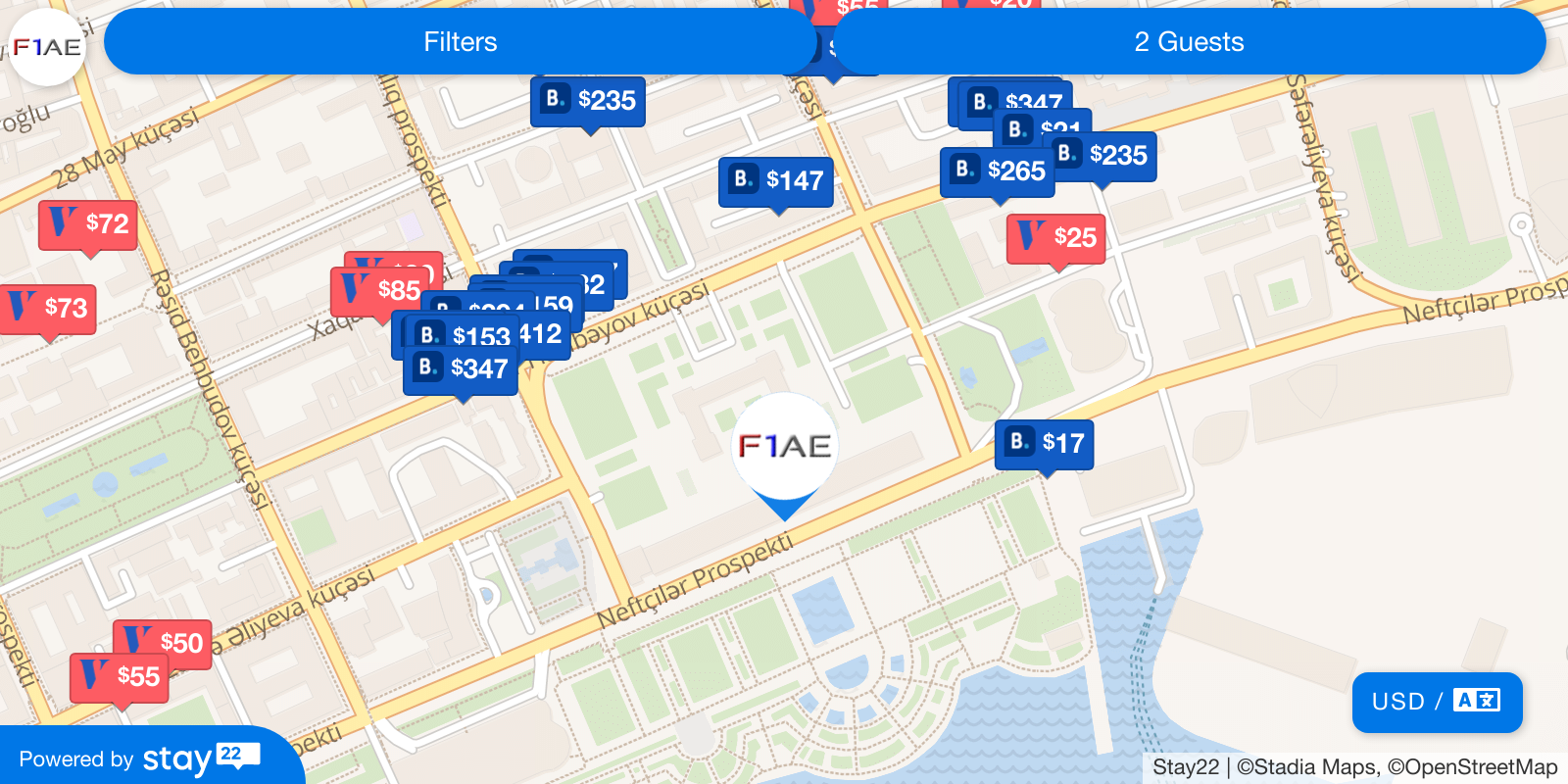
Task: Select the $72 Vrbo listing marker
Action: click(x=88, y=224)
